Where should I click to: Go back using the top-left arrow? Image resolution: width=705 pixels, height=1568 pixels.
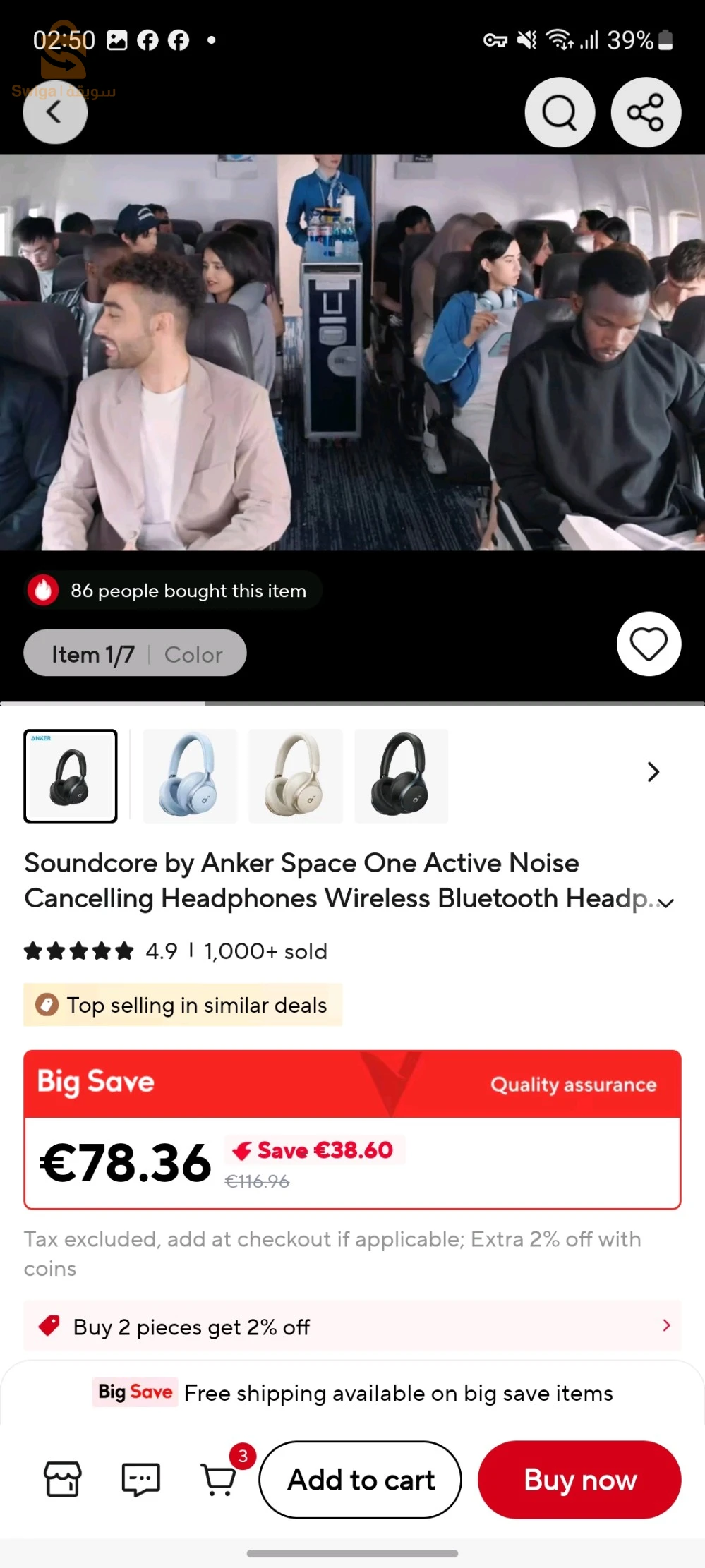click(54, 111)
